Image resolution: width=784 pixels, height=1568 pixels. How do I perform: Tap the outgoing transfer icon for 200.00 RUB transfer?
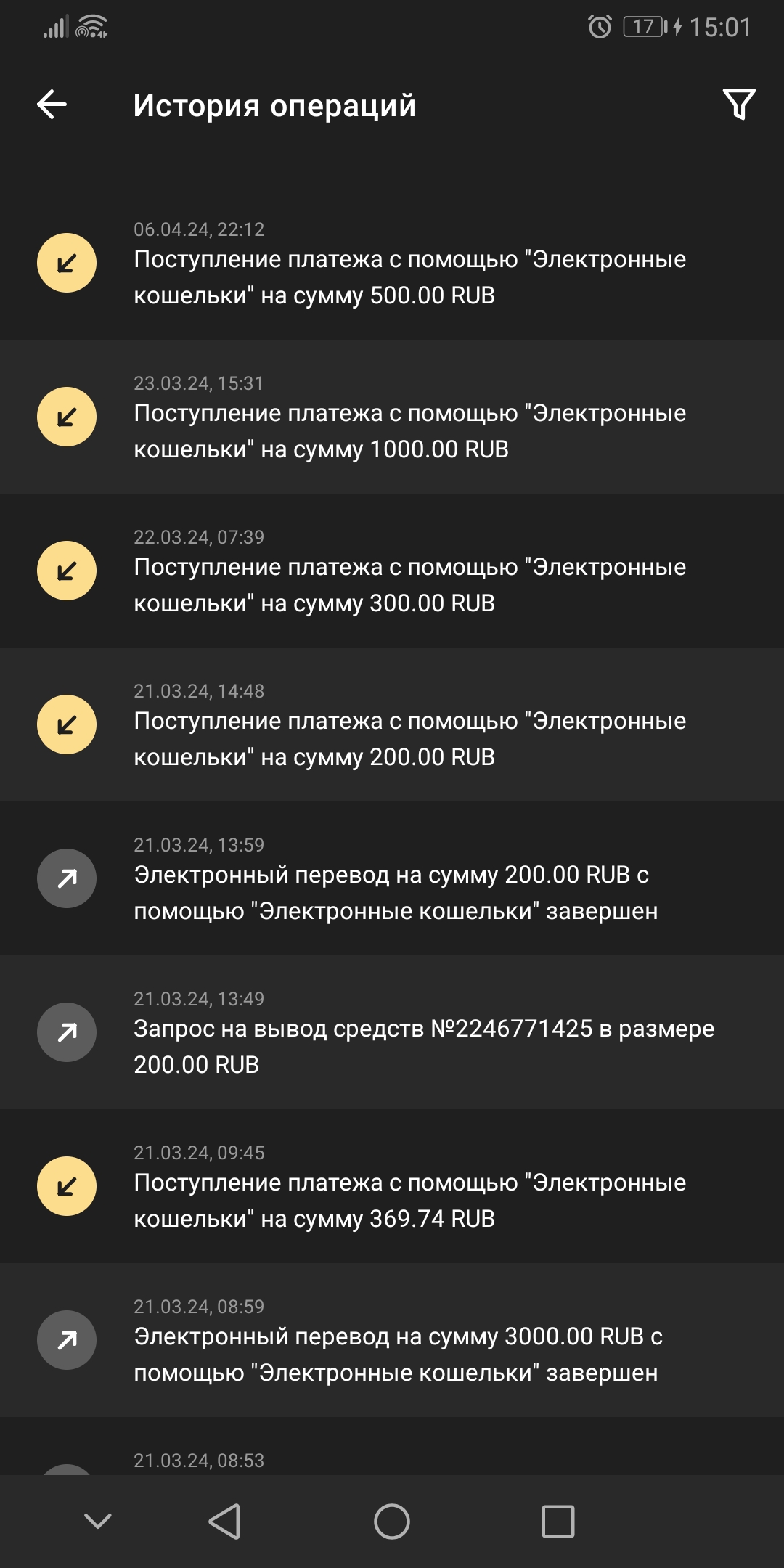(x=65, y=878)
